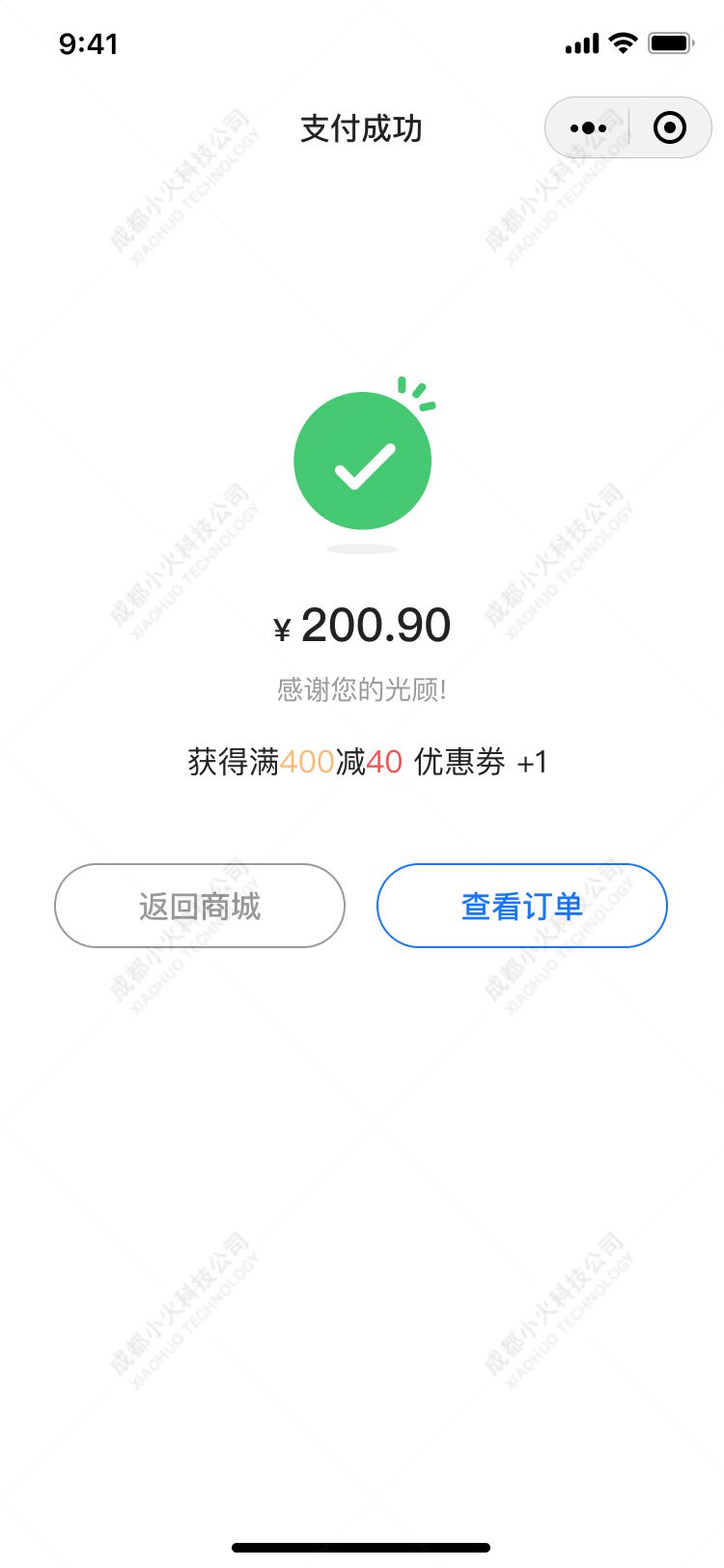Open the mini program more-options menu
This screenshot has height=1568, width=724.
[x=588, y=127]
